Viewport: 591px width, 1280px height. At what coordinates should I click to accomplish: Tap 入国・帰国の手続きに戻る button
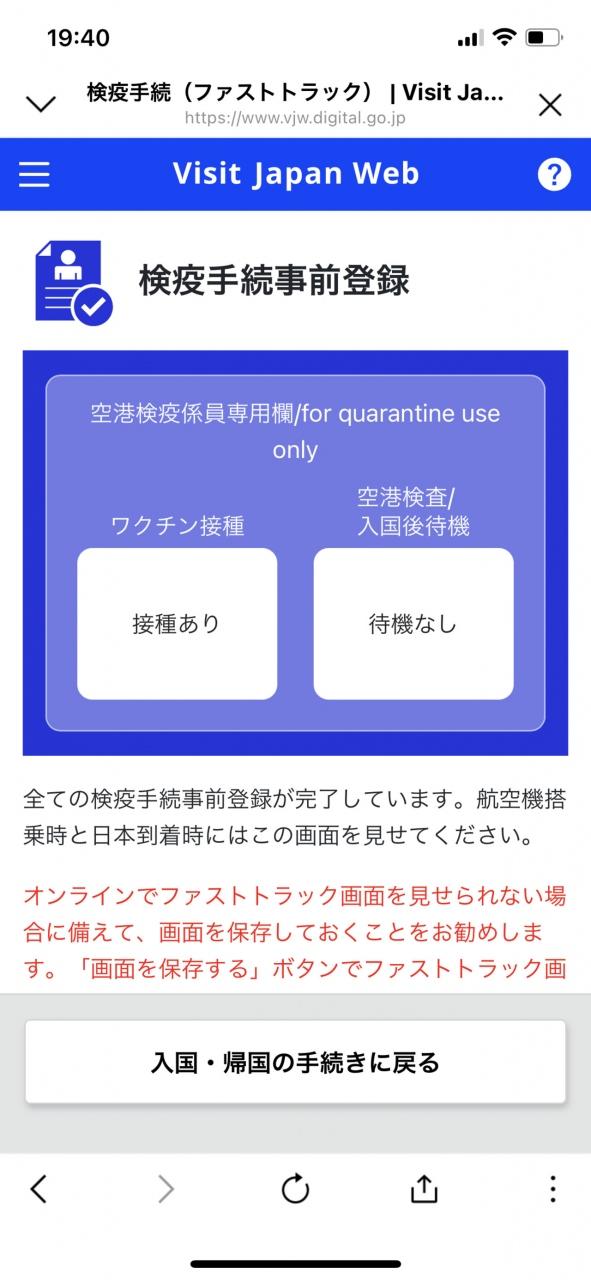click(295, 1062)
